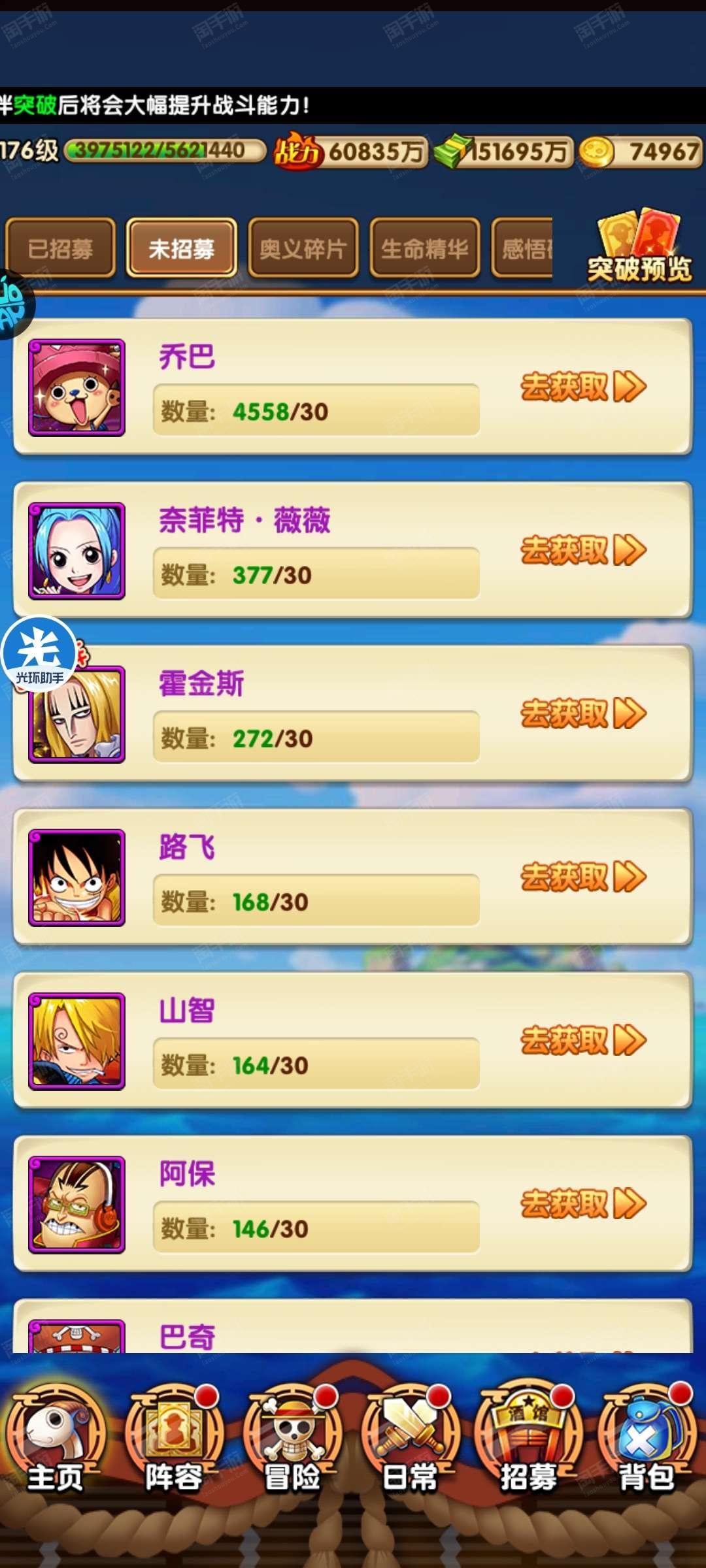Switch to the 生命精华 tab
This screenshot has height=1568, width=706.
pyautogui.click(x=424, y=249)
